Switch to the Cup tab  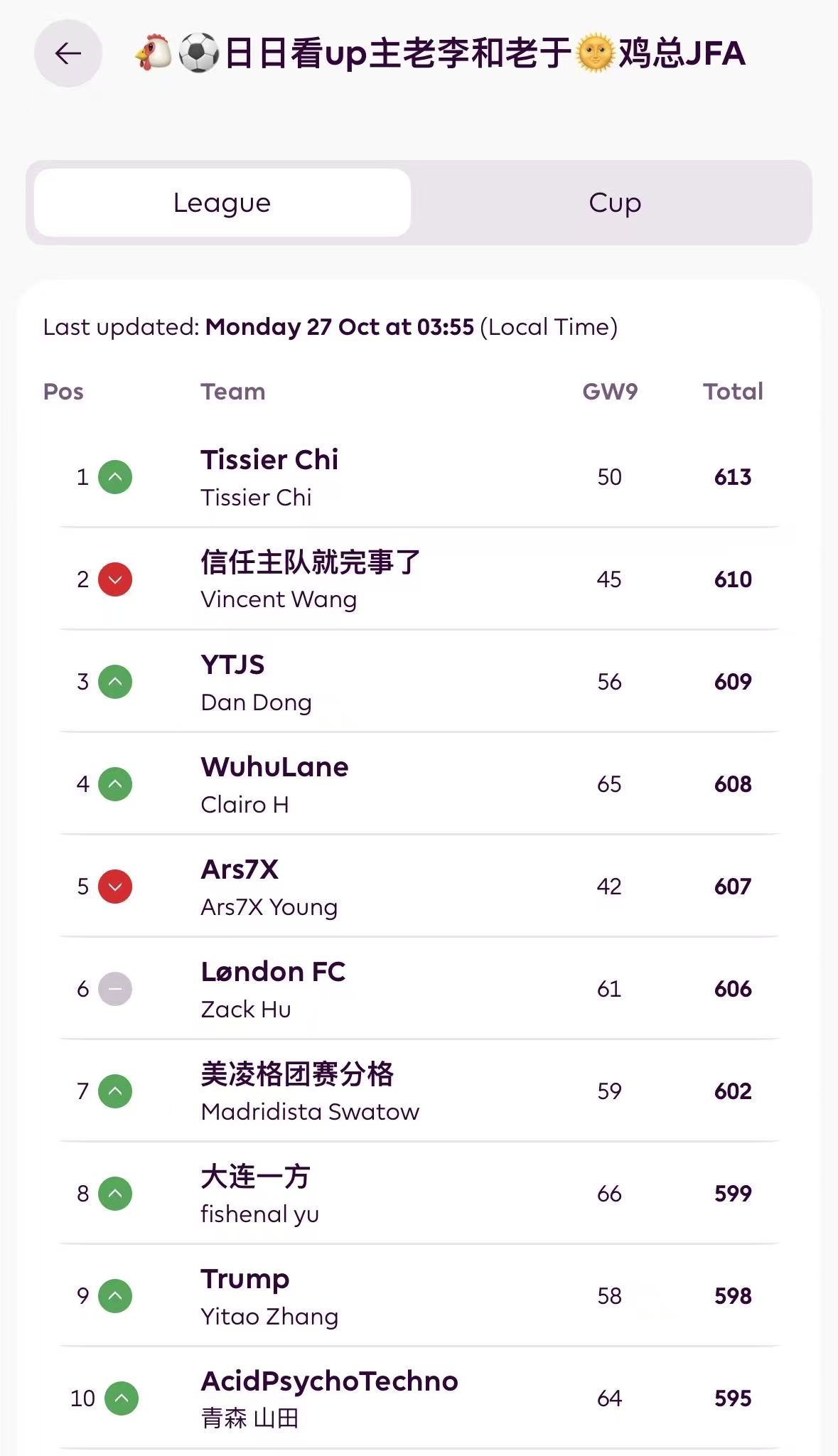click(x=614, y=203)
